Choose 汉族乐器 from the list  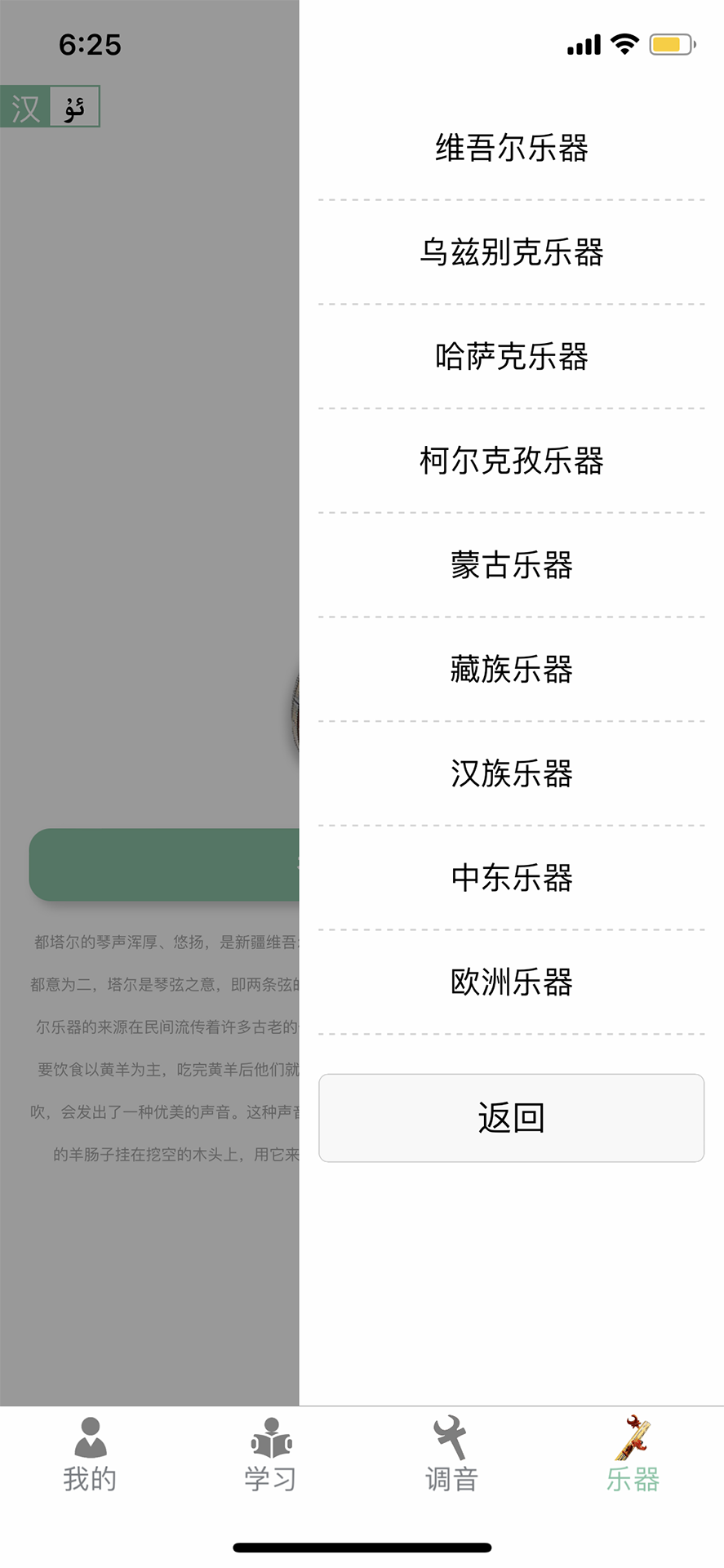[x=511, y=773]
